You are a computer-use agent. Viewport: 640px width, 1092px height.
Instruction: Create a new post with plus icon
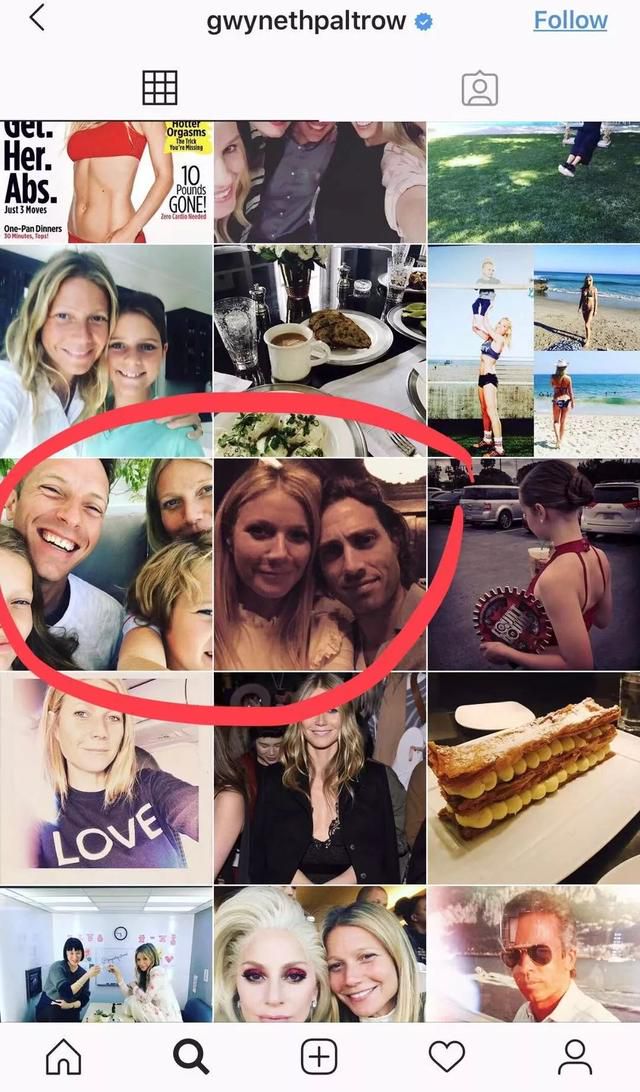319,1056
